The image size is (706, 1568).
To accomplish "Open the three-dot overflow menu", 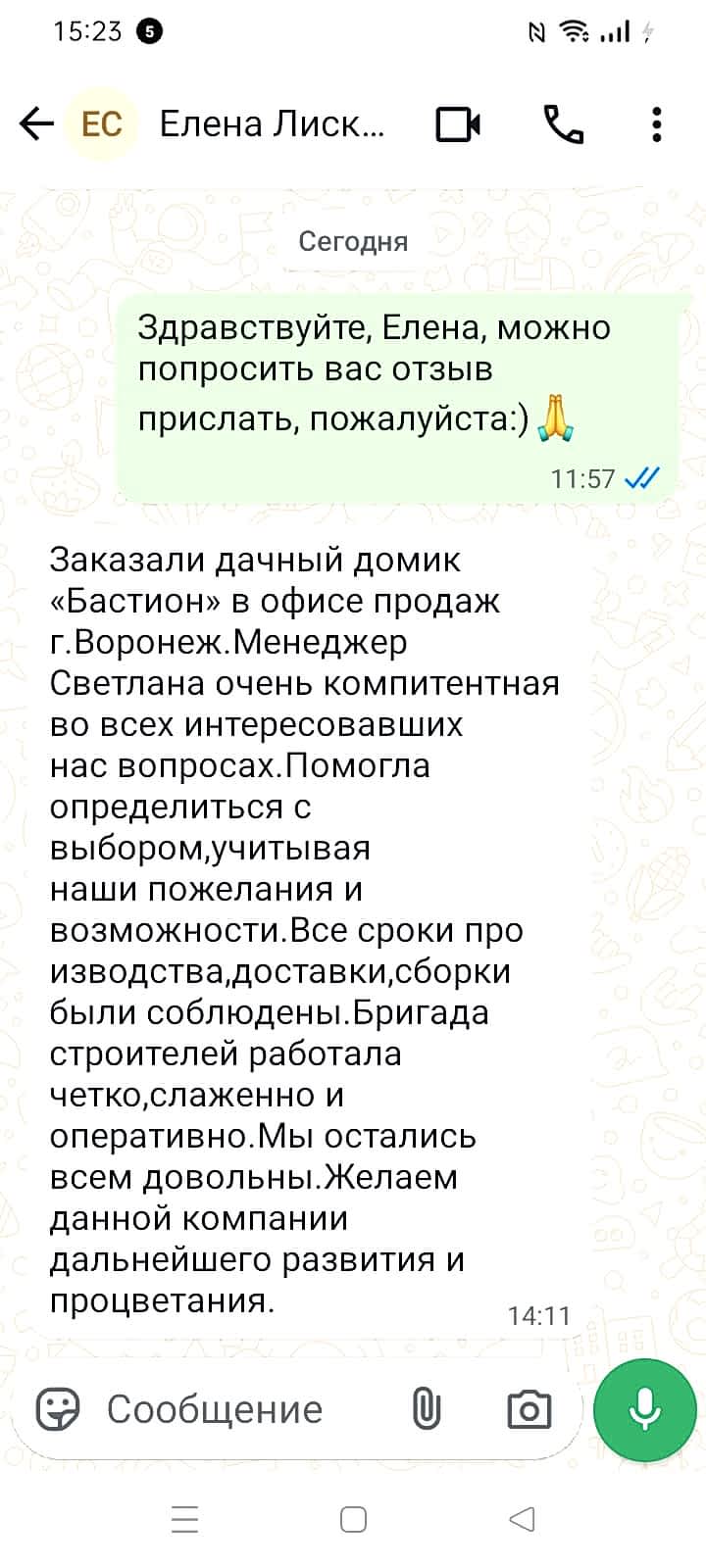I will tap(656, 124).
